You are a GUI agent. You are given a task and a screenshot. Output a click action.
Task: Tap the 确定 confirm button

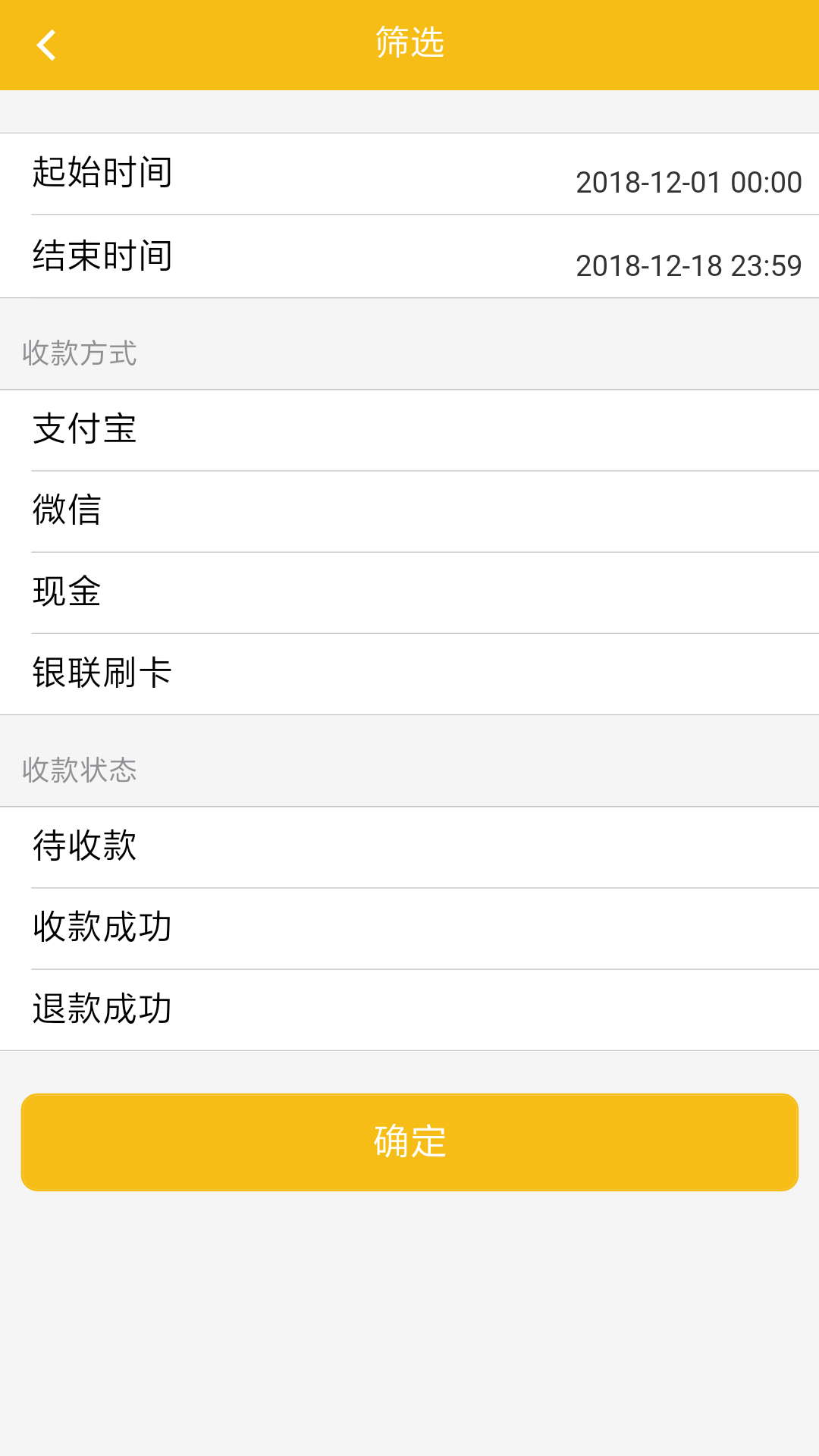point(409,1142)
